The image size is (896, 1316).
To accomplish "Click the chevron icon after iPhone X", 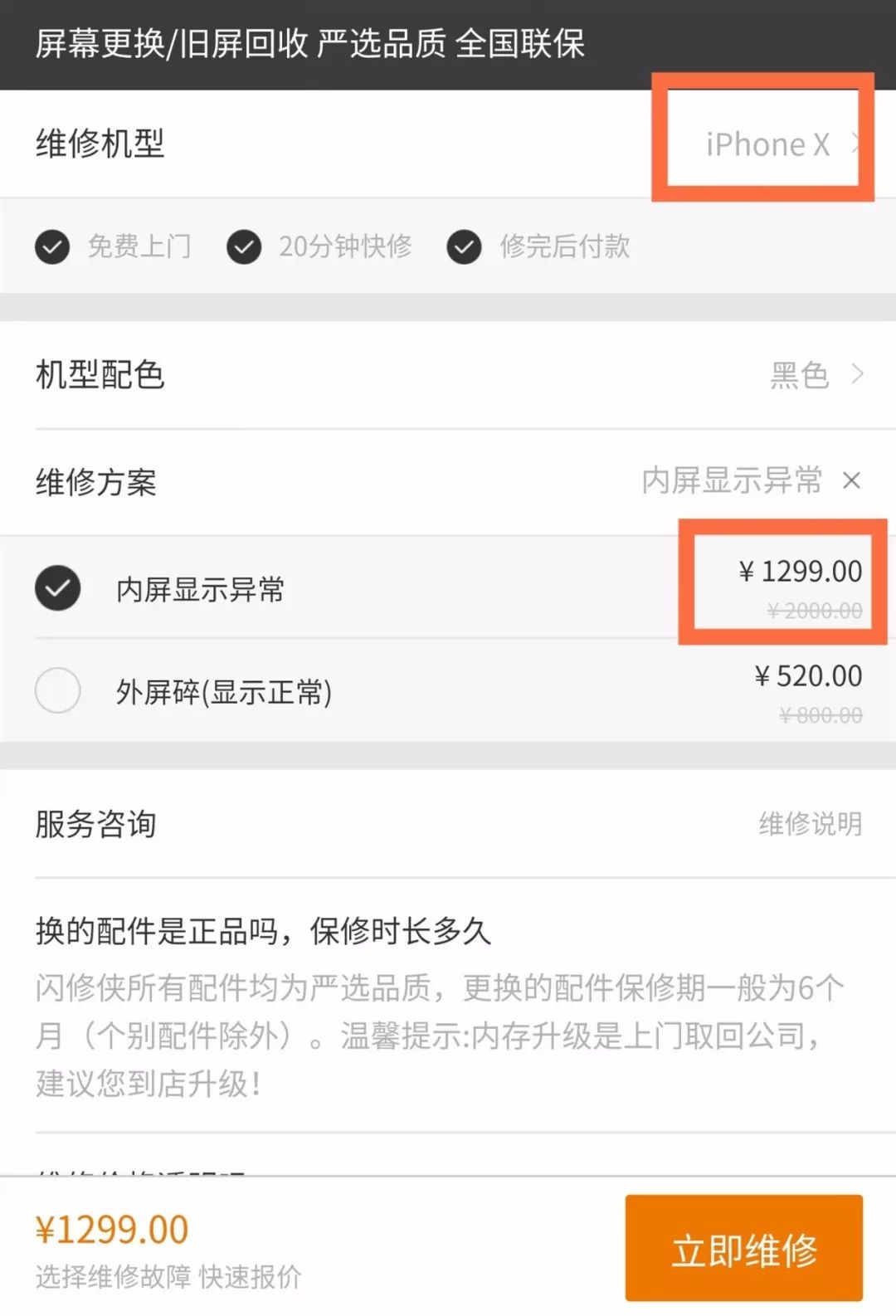I will coord(856,143).
